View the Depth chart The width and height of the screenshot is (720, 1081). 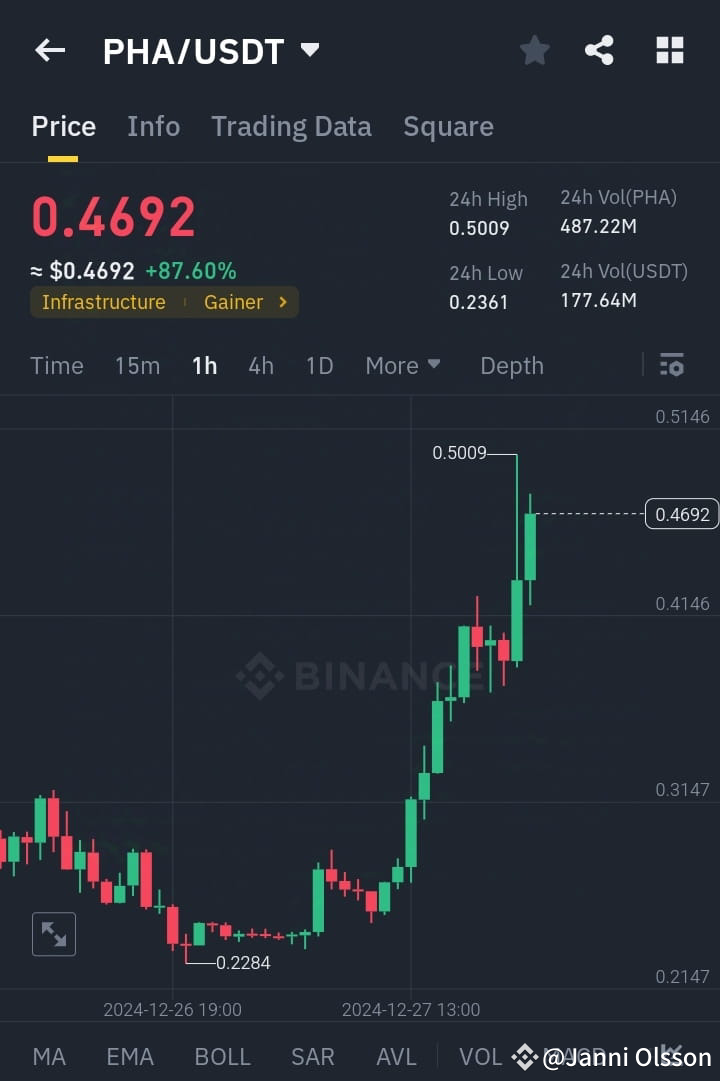point(511,365)
